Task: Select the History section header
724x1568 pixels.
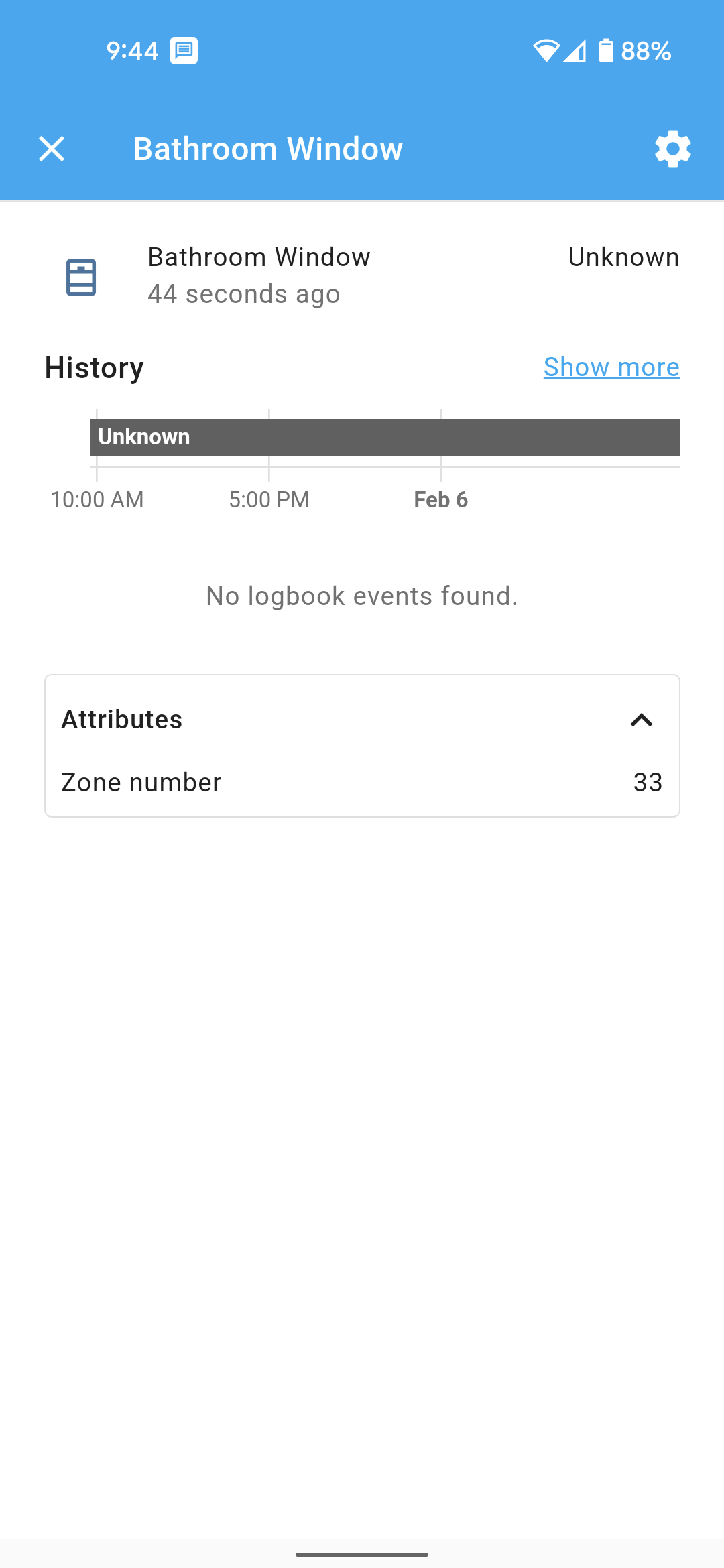Action: [95, 367]
